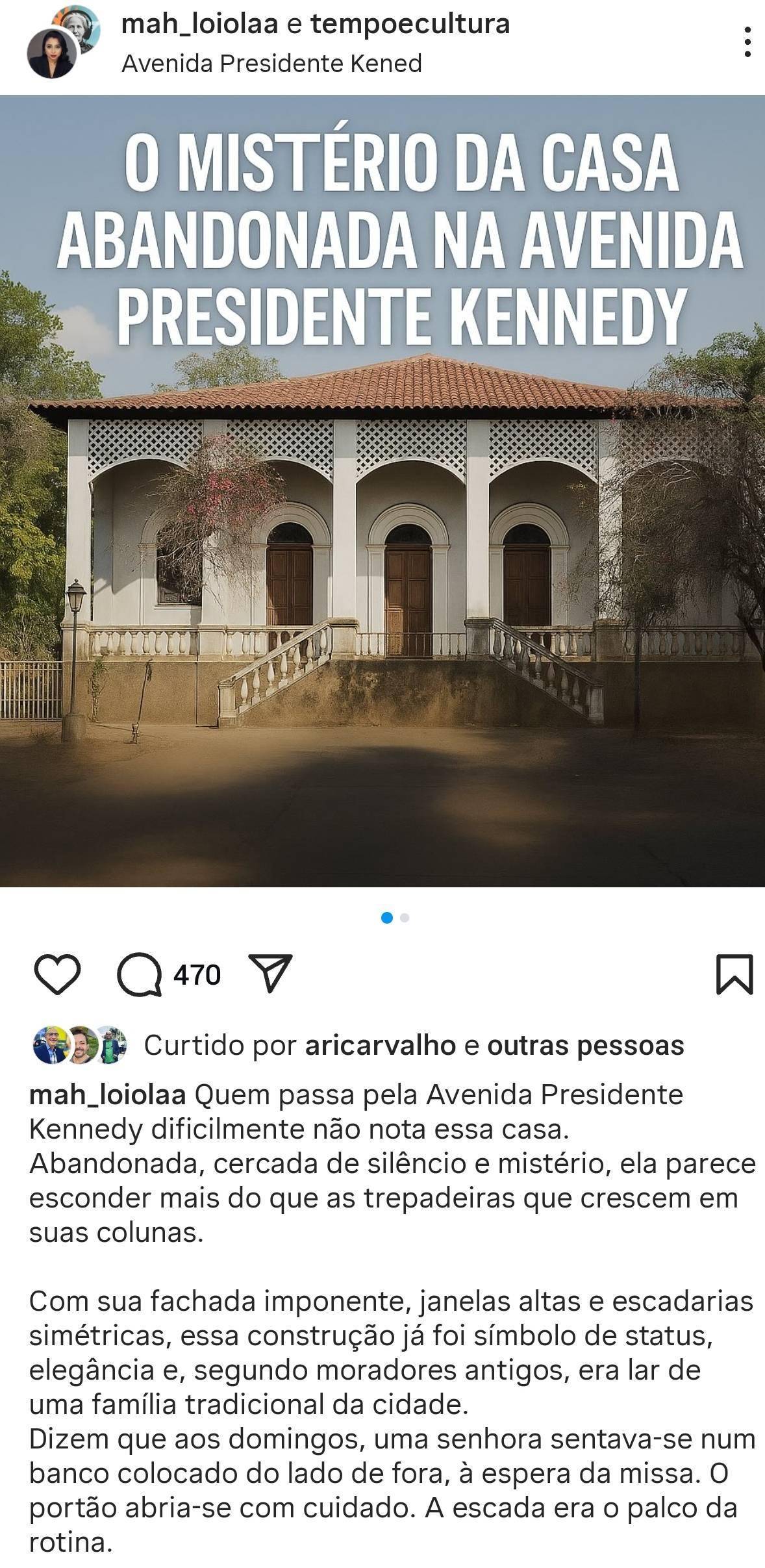Screen dimensions: 765x1568
Task: Open the Avenida Presidente Kened location
Action: pyautogui.click(x=272, y=64)
